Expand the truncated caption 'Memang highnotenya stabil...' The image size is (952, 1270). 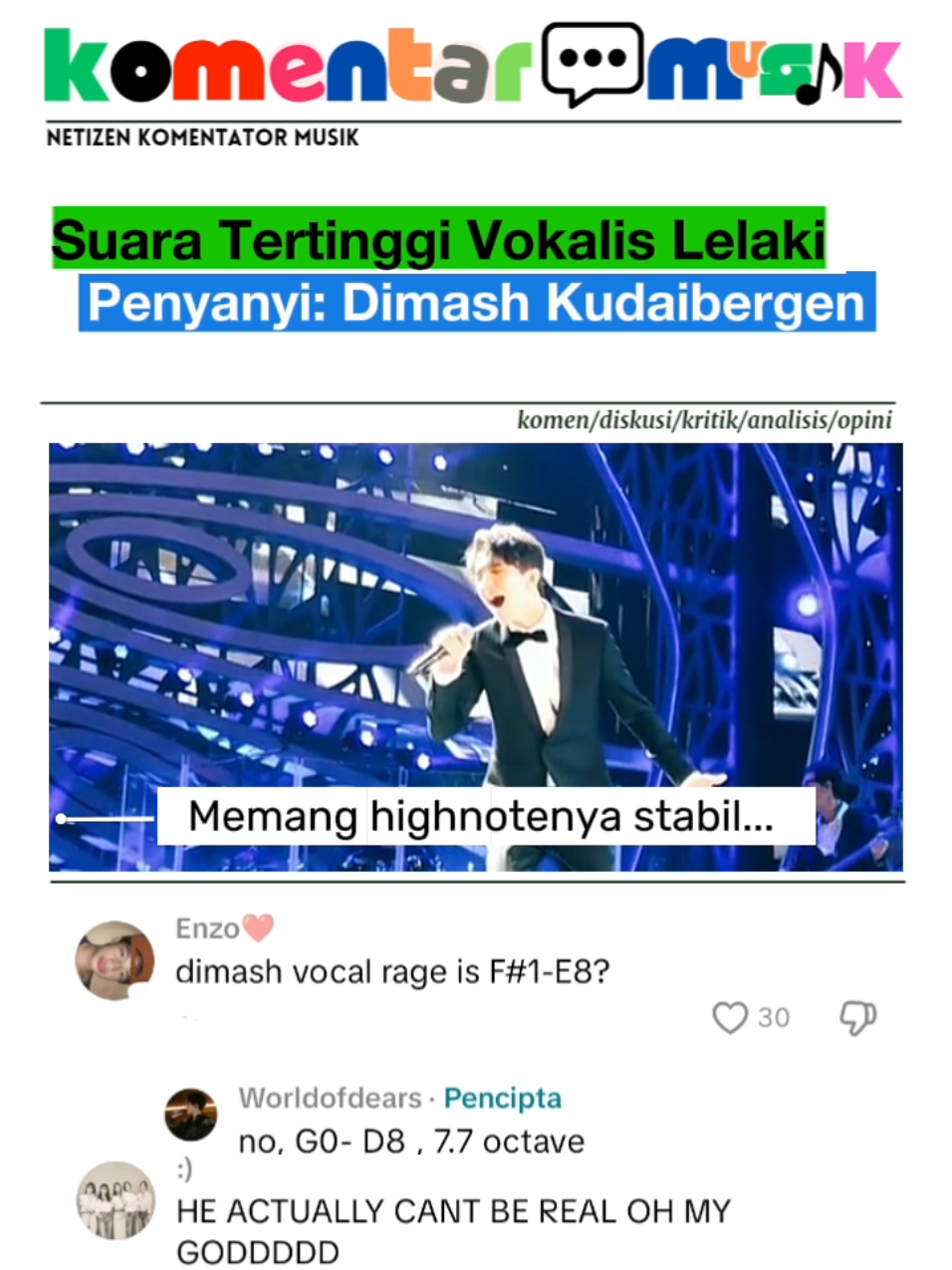point(485,816)
